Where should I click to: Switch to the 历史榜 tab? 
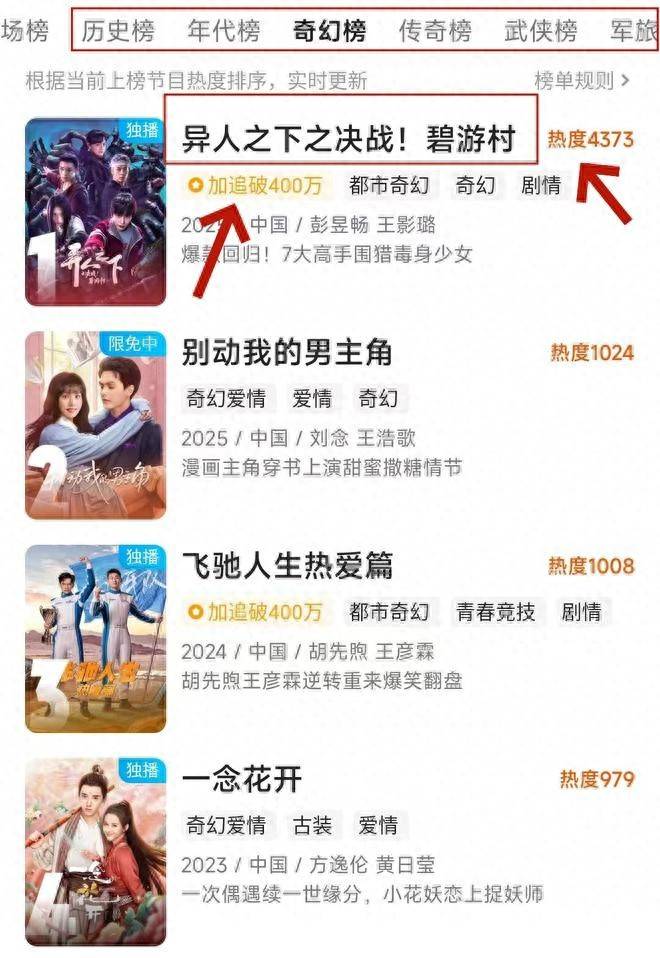(x=118, y=31)
